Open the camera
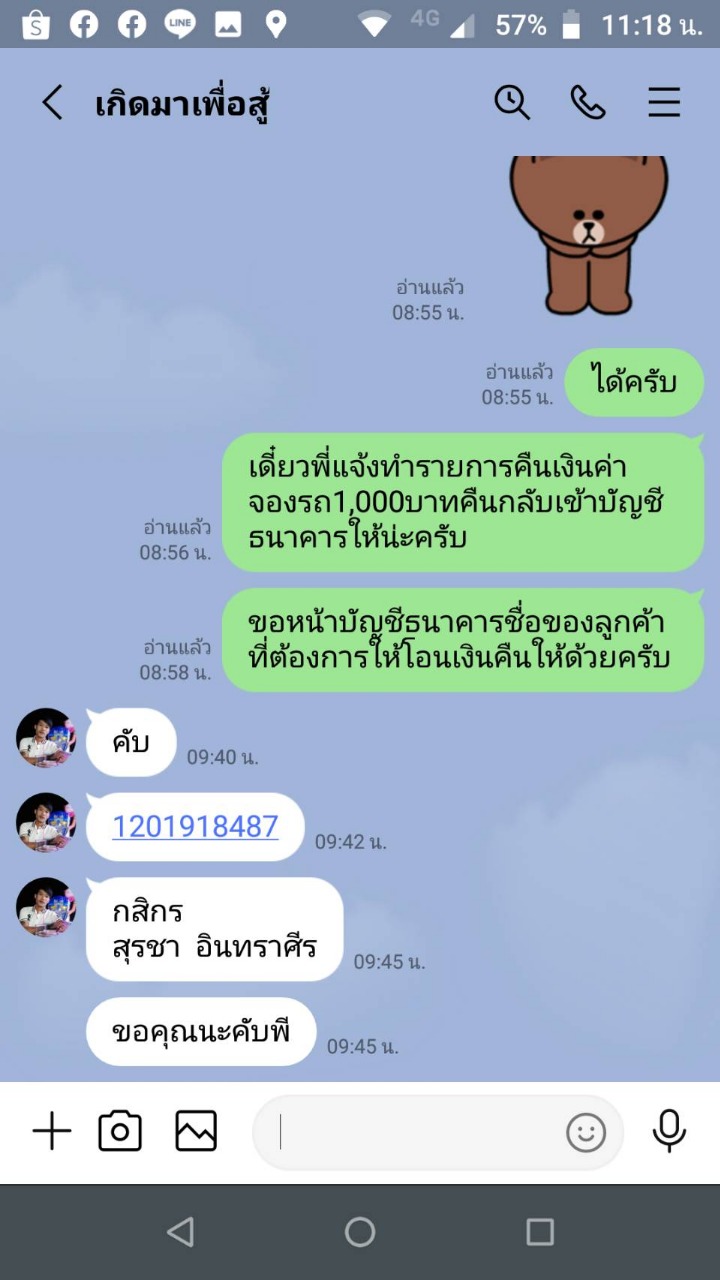 (x=120, y=1132)
